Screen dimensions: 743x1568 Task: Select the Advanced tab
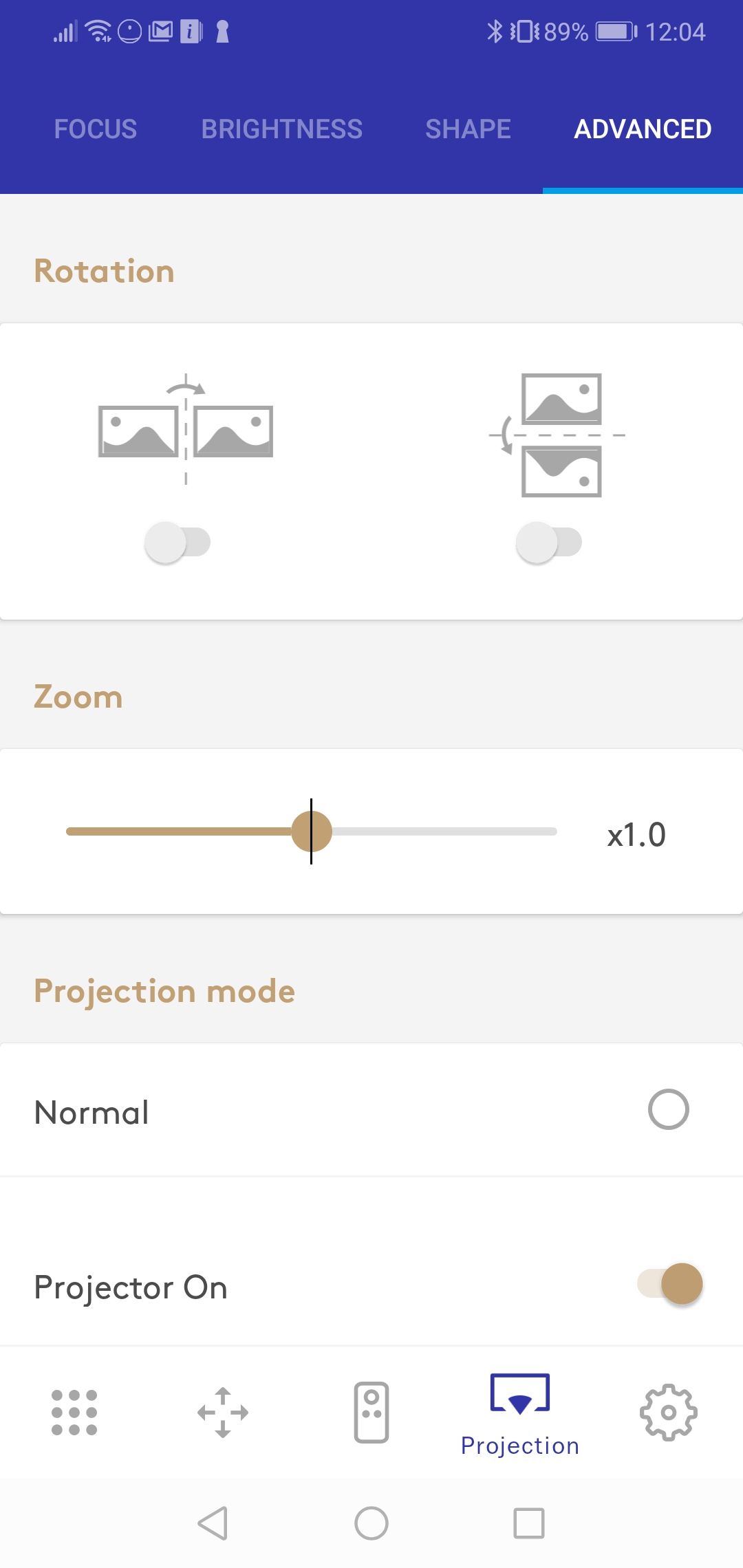[643, 129]
